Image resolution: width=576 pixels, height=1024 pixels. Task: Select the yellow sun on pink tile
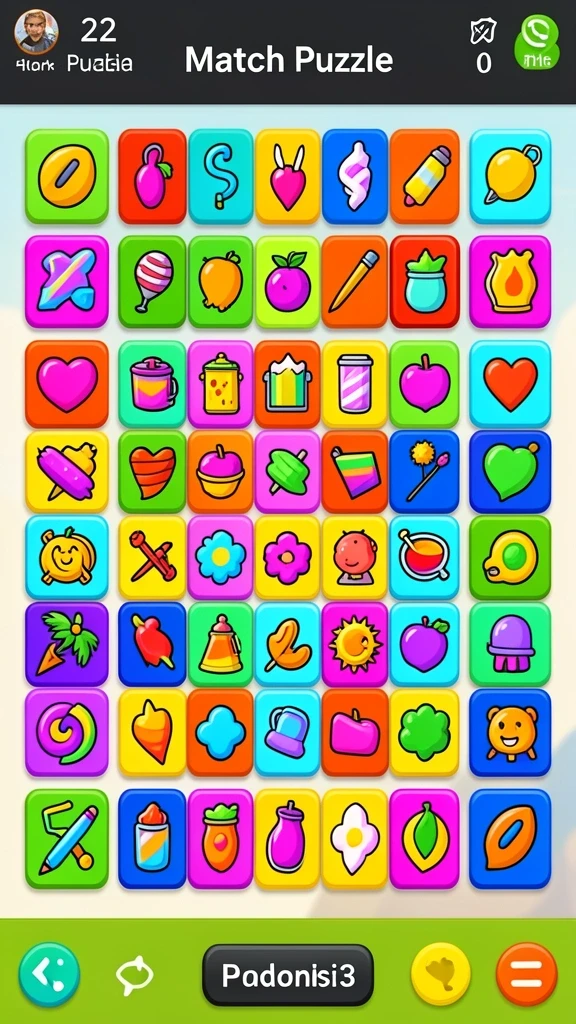click(354, 644)
